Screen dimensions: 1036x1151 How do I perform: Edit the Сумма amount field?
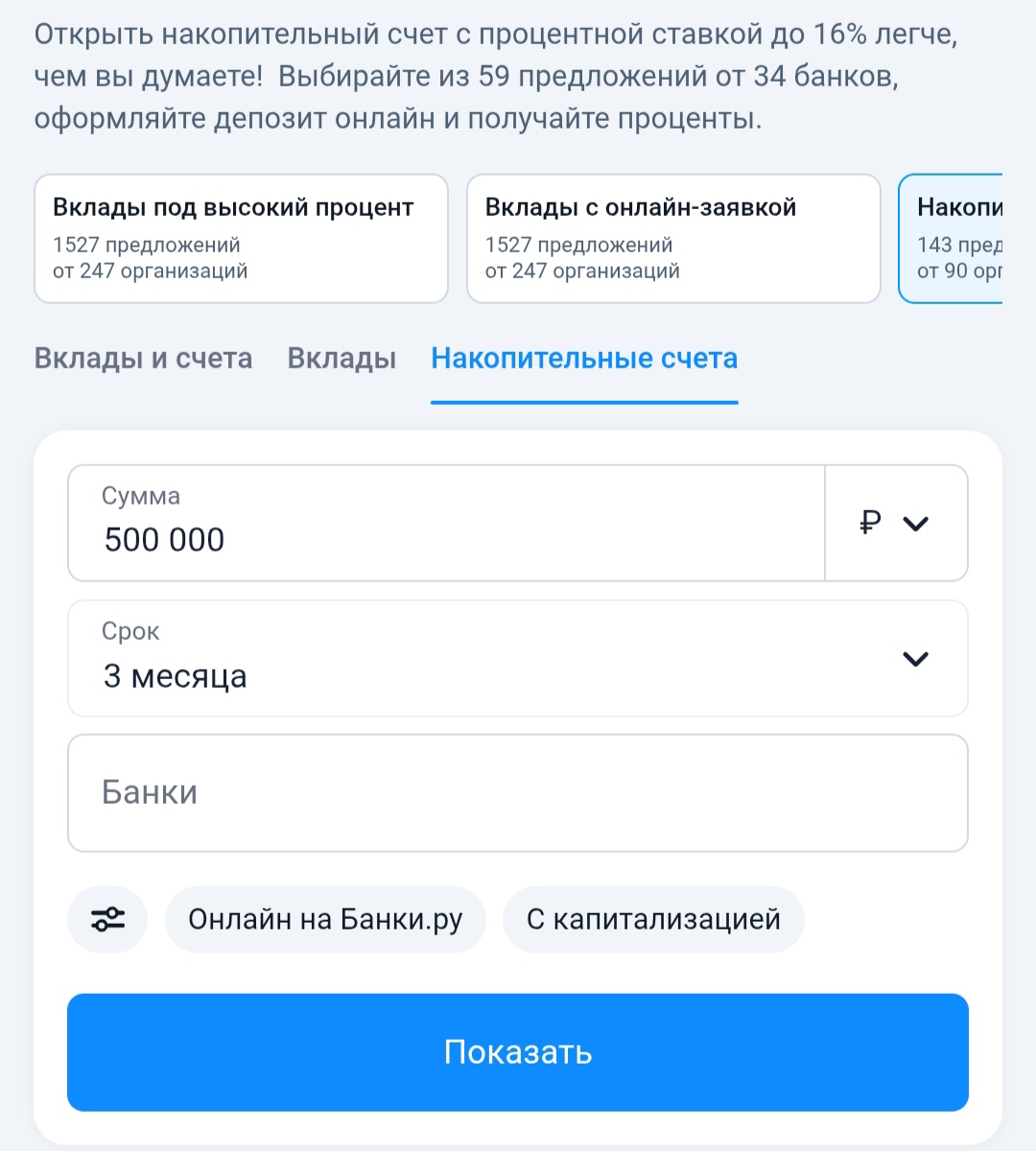446,524
